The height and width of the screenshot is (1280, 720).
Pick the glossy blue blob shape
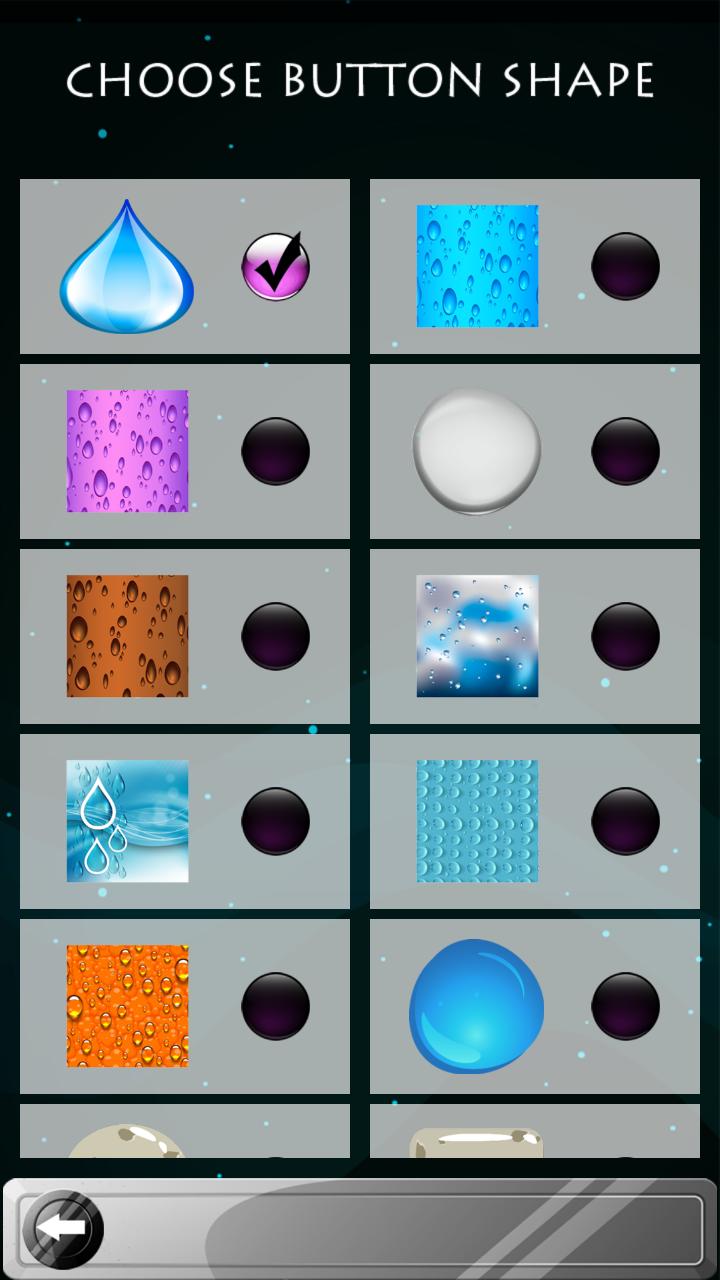tap(477, 1006)
